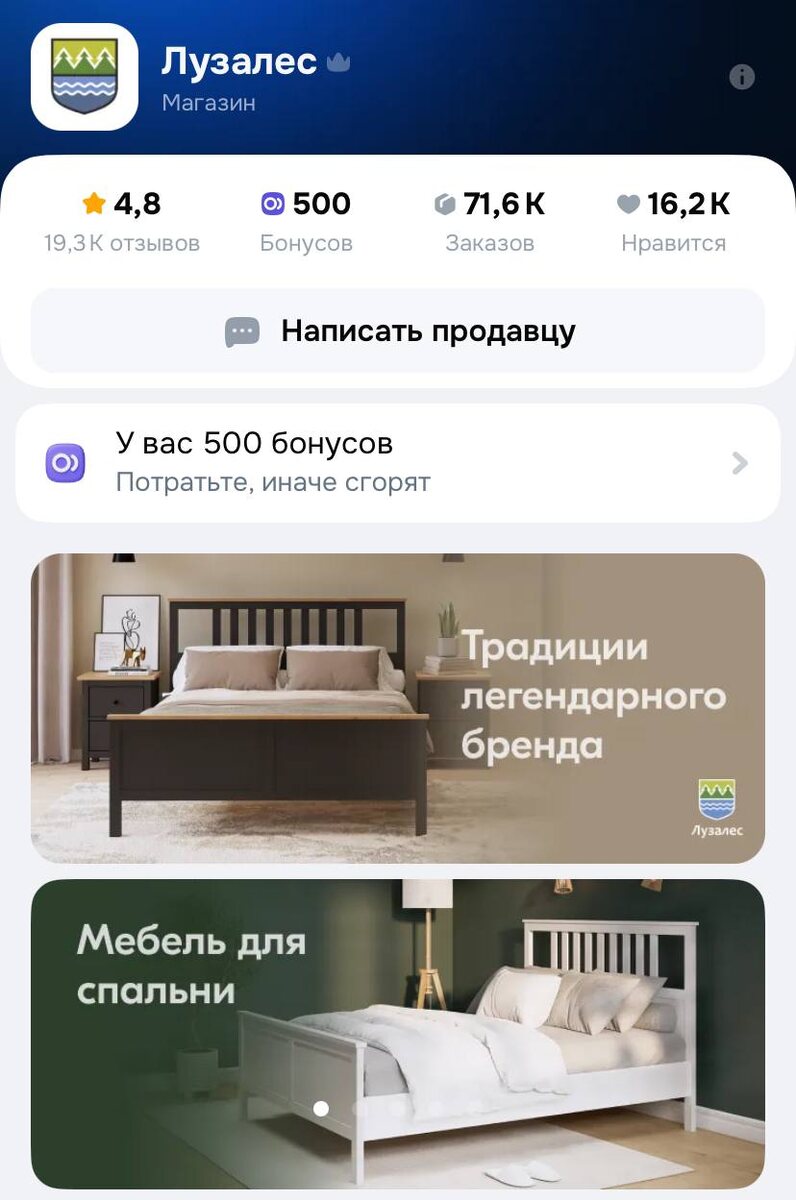Open the shop info icon

(x=741, y=77)
